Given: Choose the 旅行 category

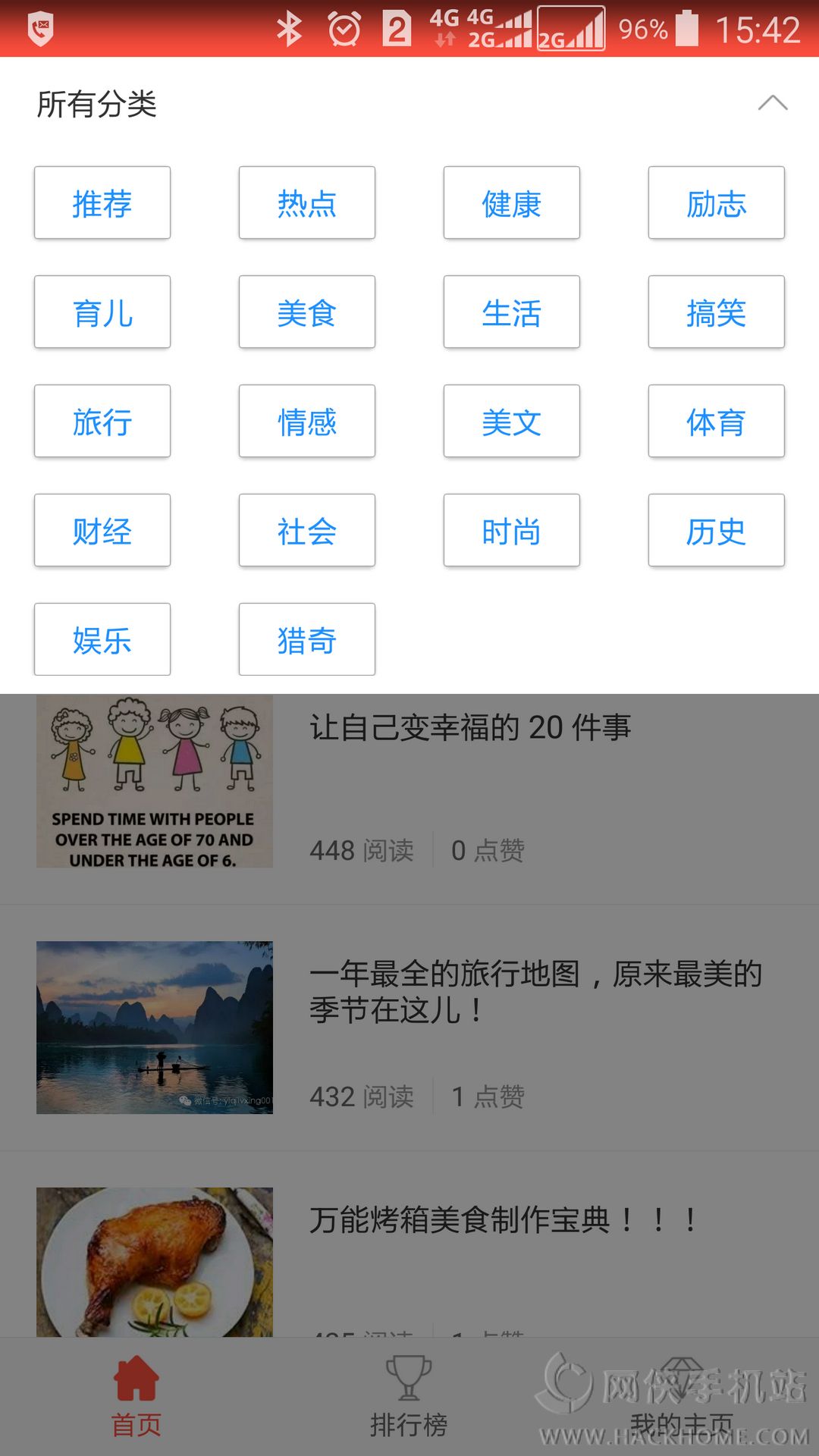Looking at the screenshot, I should pos(102,422).
